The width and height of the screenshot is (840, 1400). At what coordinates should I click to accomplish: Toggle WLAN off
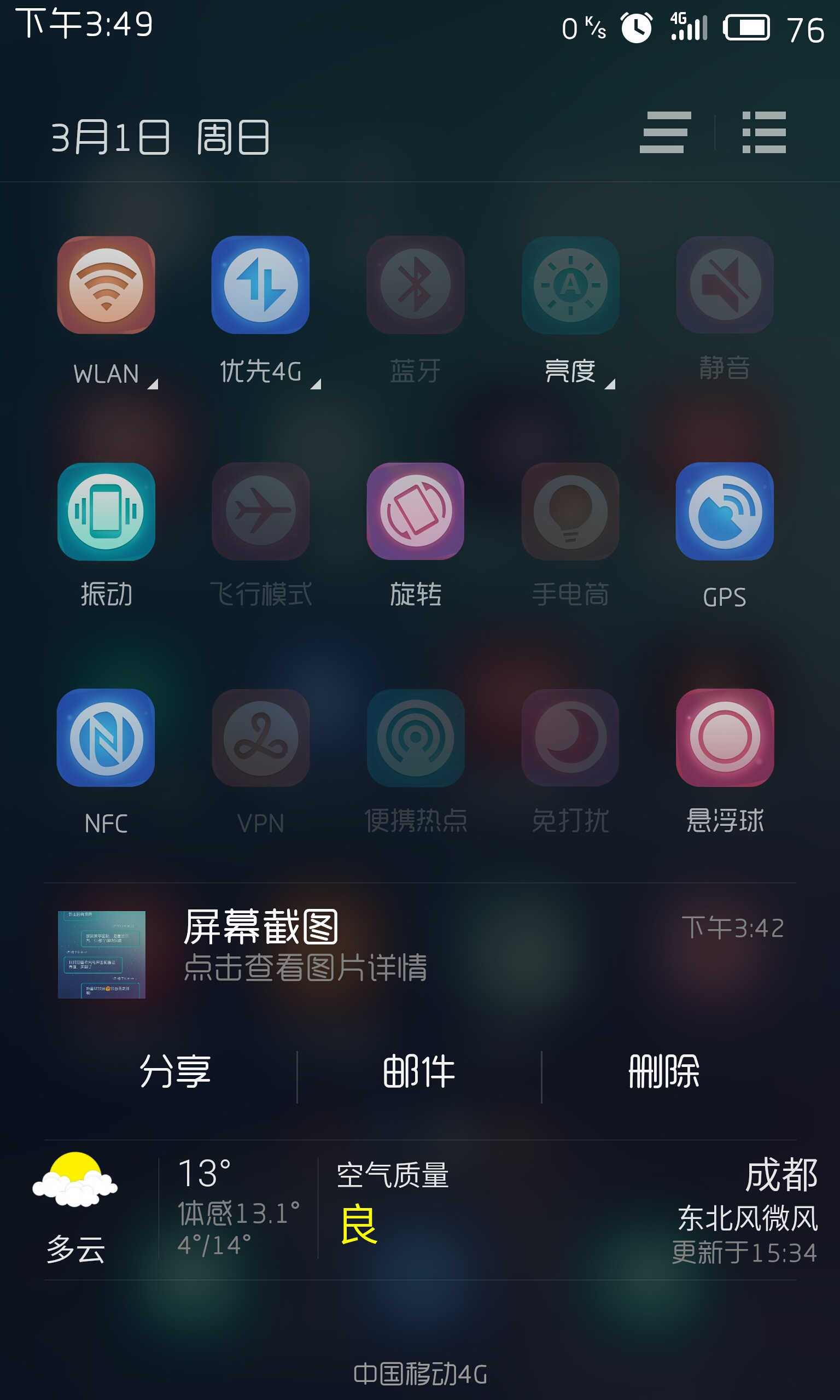(x=106, y=285)
